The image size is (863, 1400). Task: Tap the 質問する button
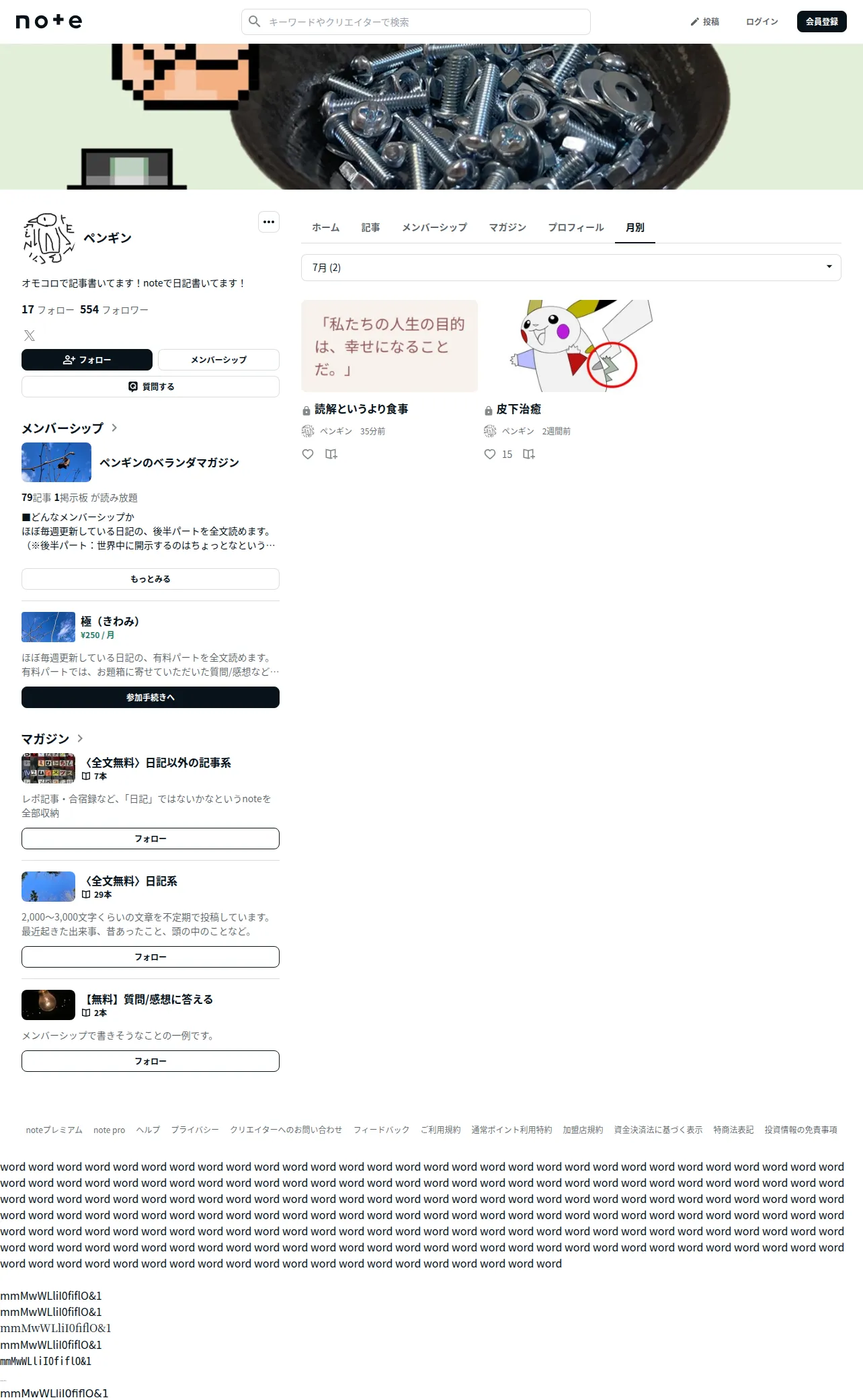151,387
